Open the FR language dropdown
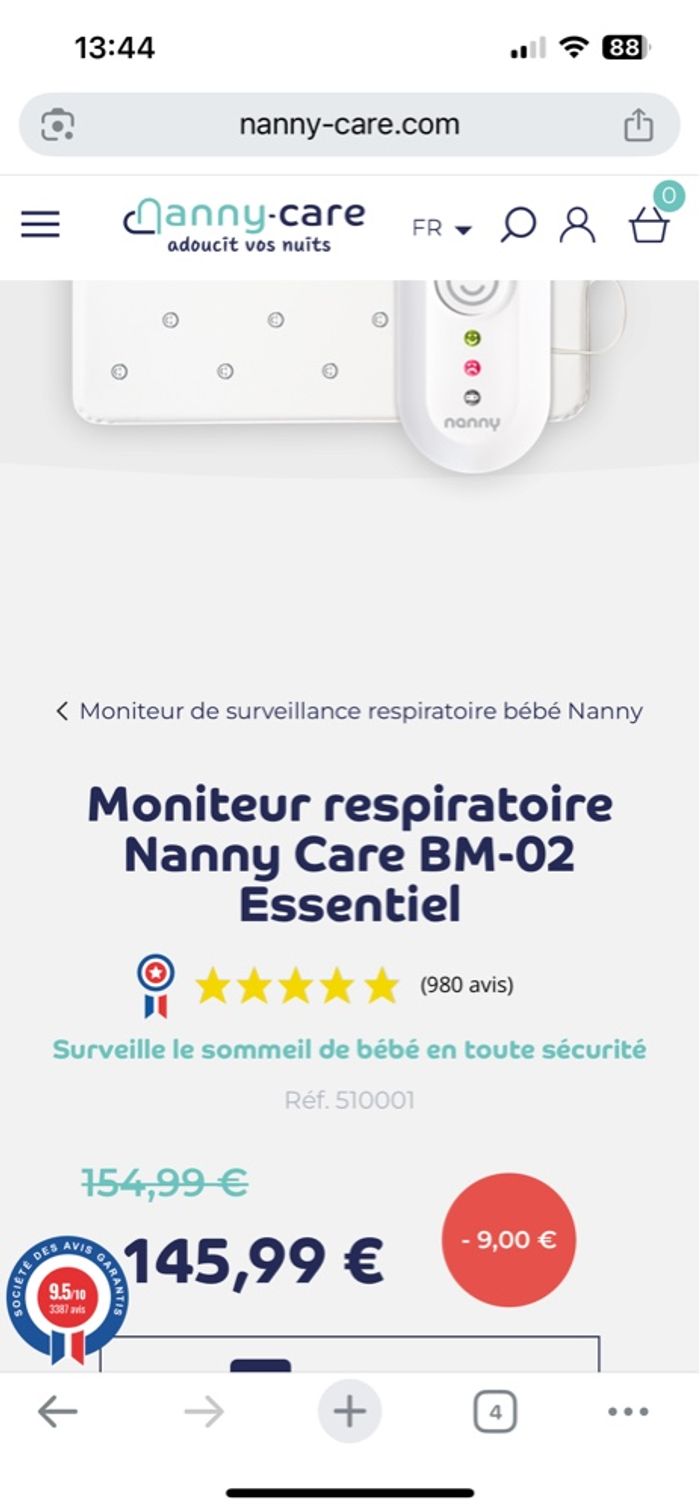700x1512 pixels. pyautogui.click(x=441, y=228)
